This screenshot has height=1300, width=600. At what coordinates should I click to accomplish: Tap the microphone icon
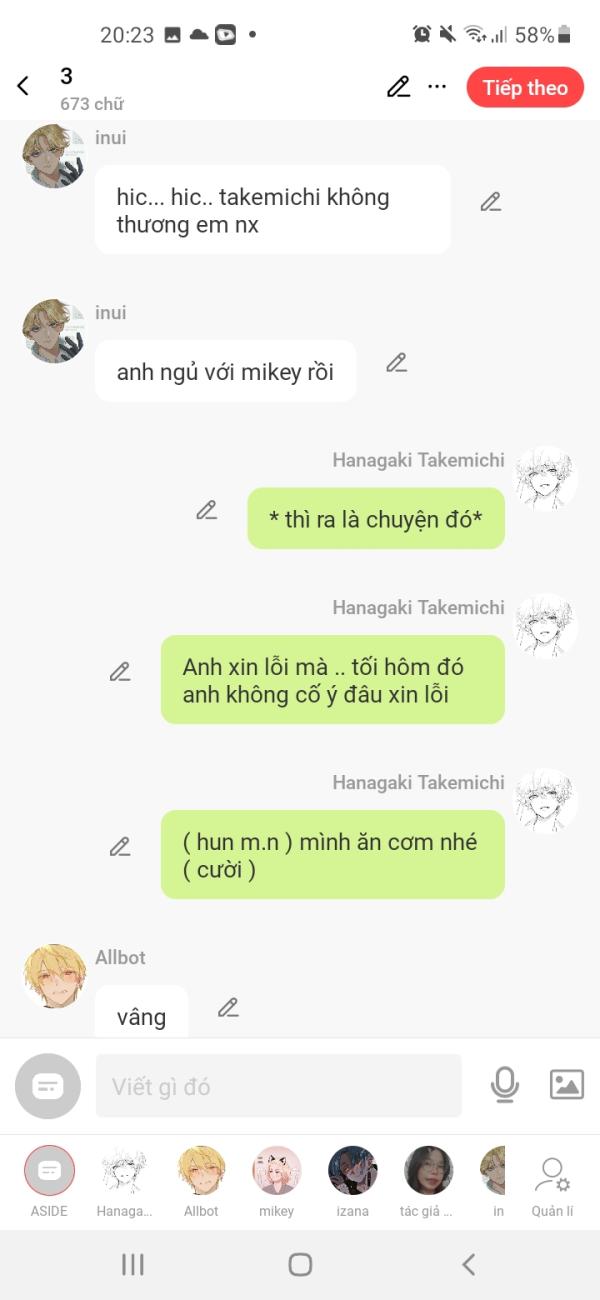(505, 1085)
